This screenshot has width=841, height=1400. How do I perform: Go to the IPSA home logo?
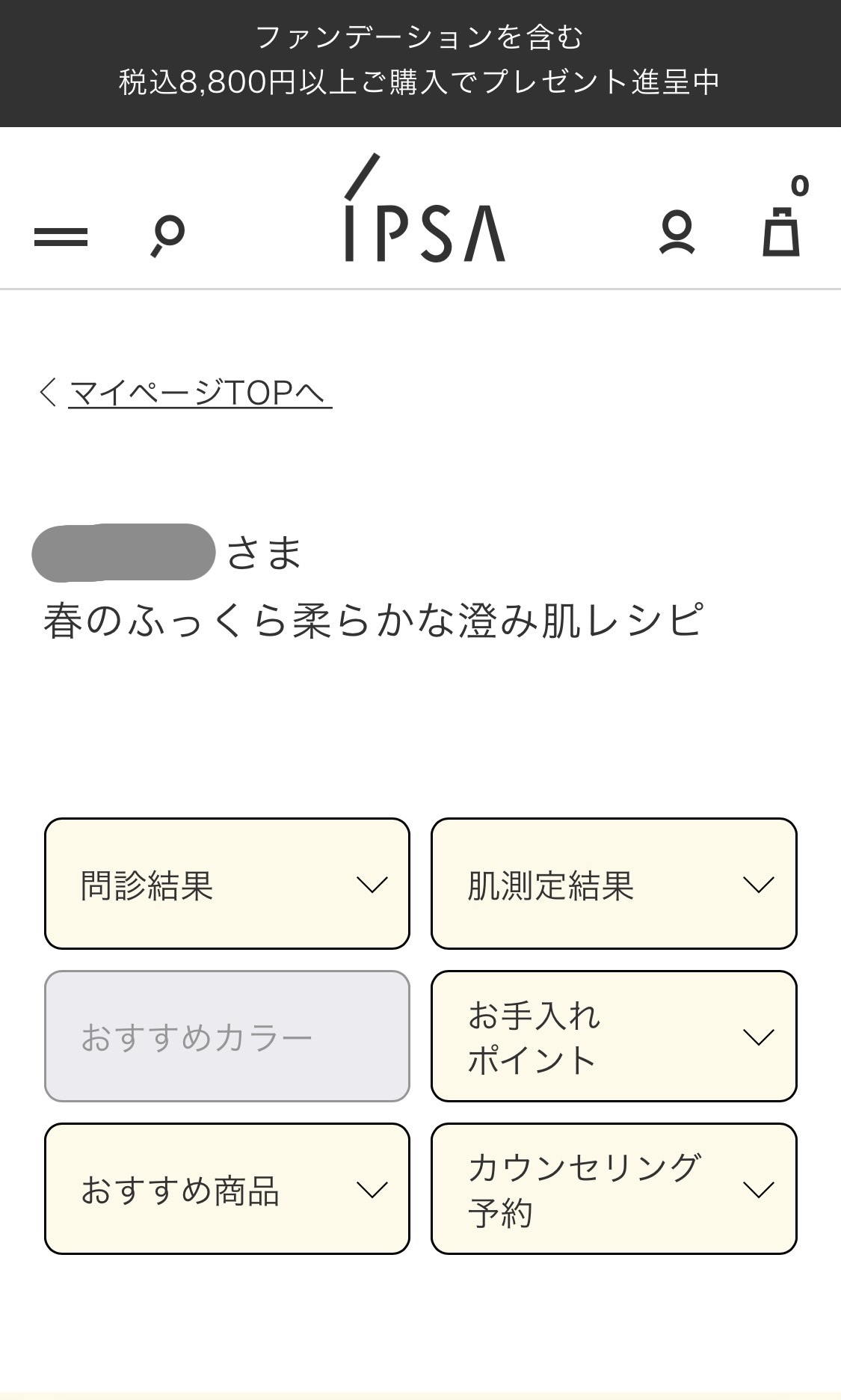(424, 208)
